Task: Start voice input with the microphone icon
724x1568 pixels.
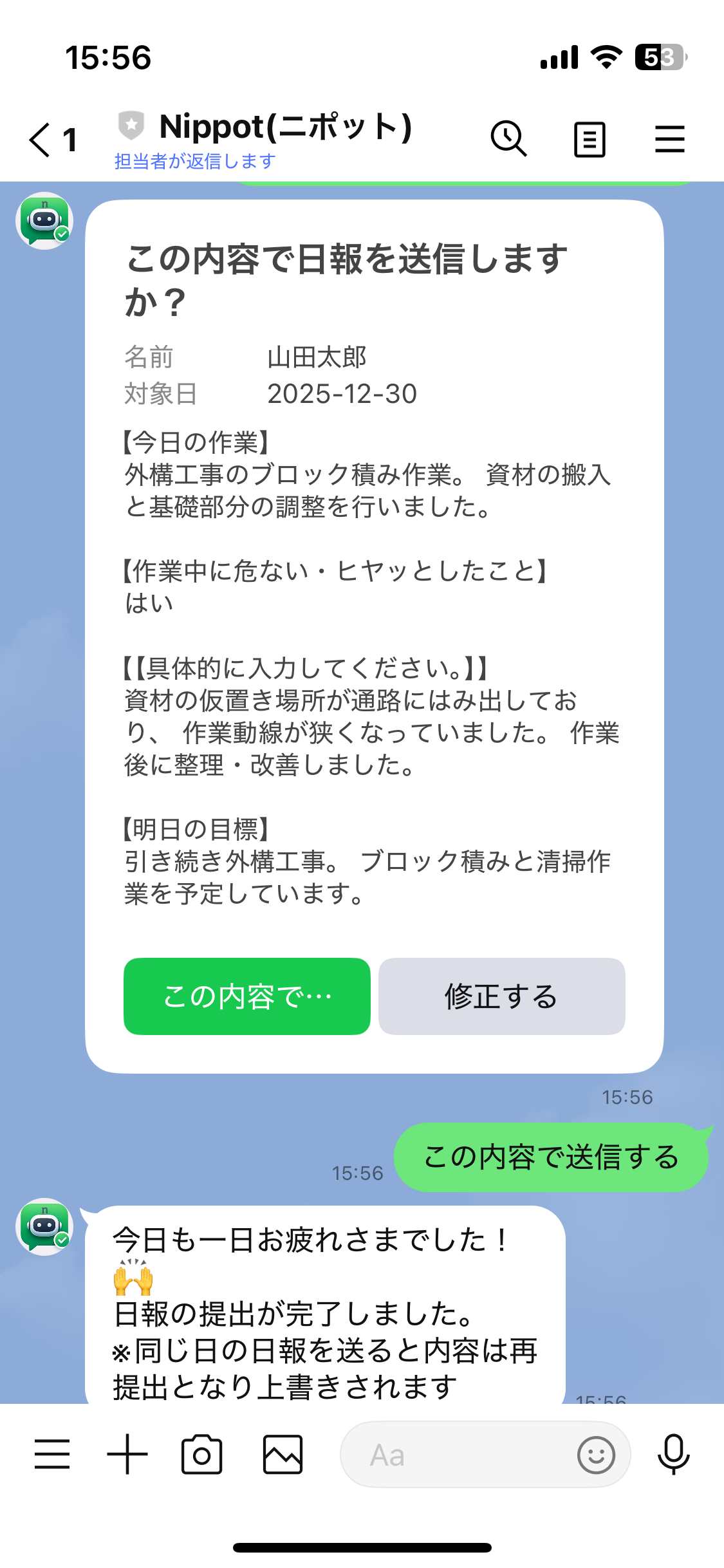Action: pyautogui.click(x=674, y=1453)
